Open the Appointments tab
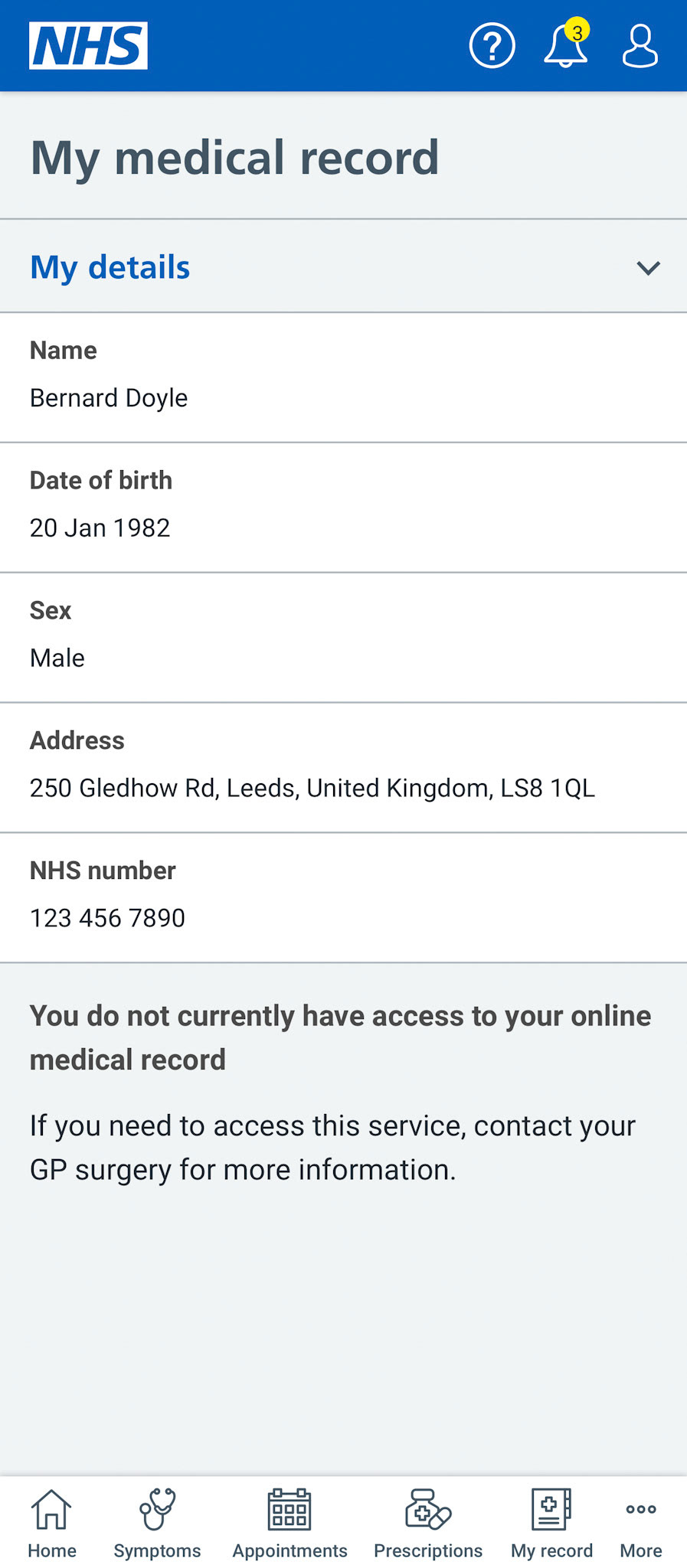Viewport: 687px width, 1568px height. tap(290, 1524)
